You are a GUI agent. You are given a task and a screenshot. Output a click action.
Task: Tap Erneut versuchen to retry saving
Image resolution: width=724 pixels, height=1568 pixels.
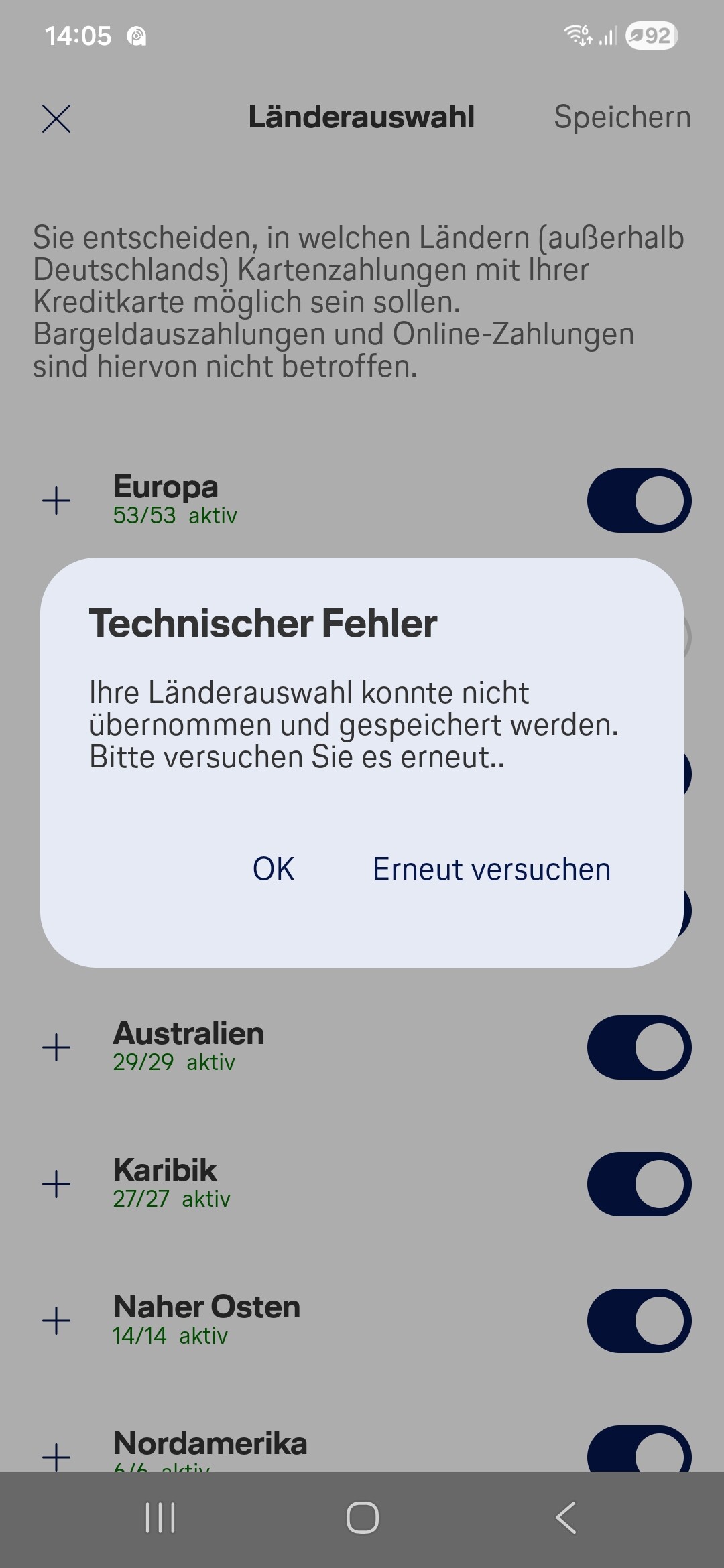[491, 869]
